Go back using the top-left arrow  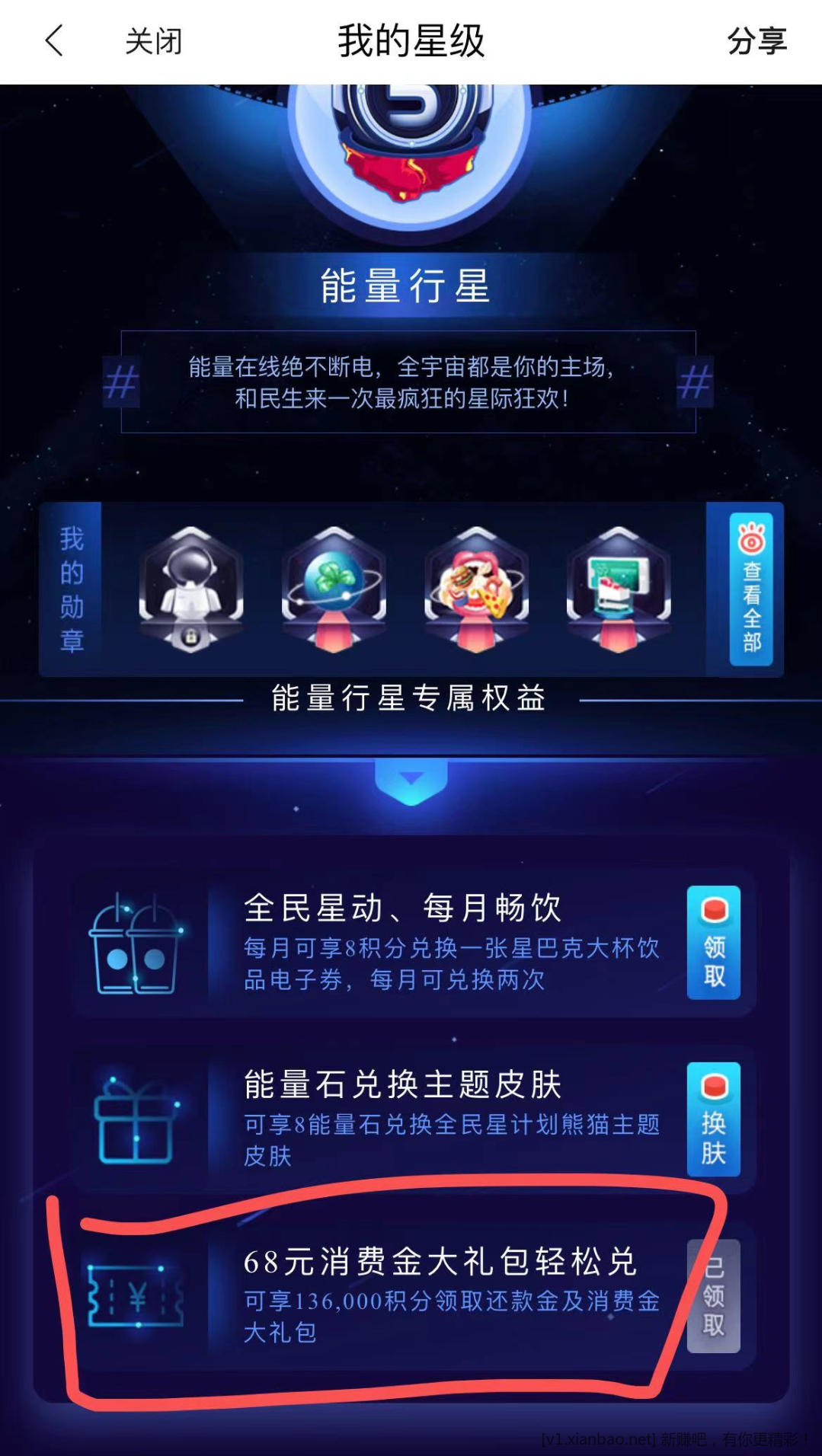pyautogui.click(x=53, y=41)
